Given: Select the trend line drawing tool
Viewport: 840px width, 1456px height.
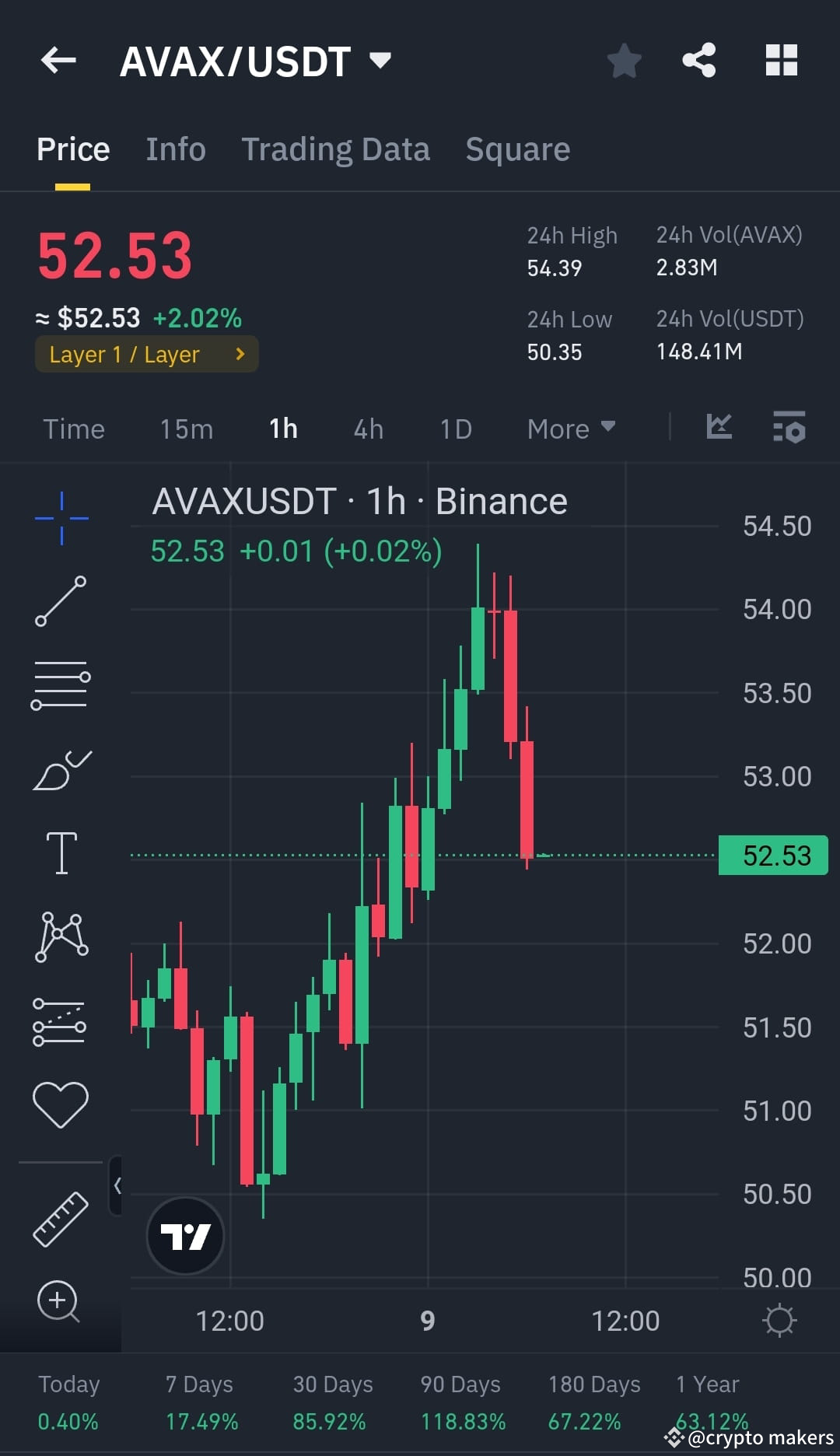Looking at the screenshot, I should 61,603.
